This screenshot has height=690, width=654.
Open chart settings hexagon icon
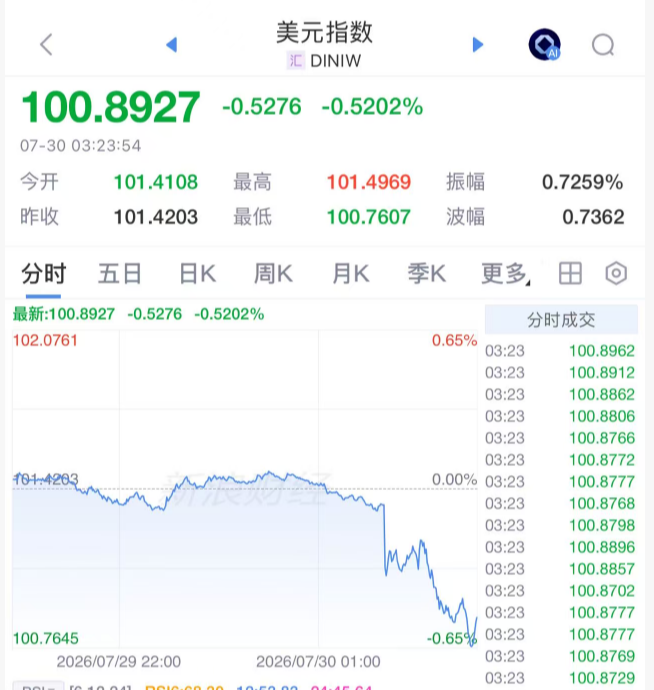coord(616,273)
